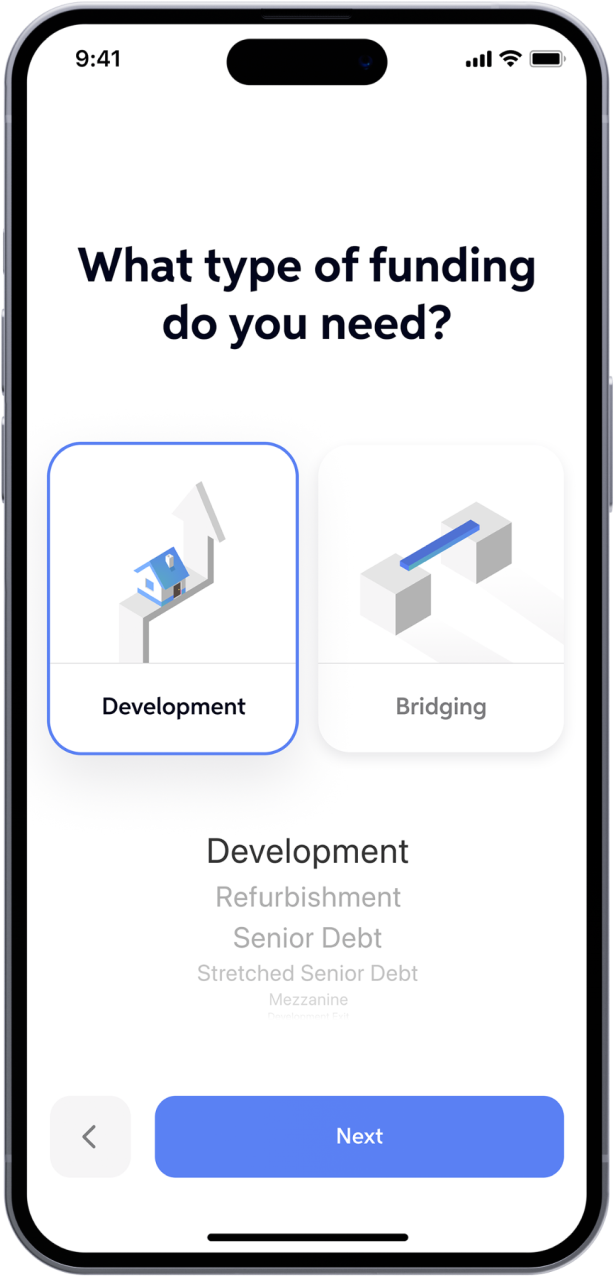The height and width of the screenshot is (1276, 614).
Task: Select the Development funding card
Action: coord(173,598)
